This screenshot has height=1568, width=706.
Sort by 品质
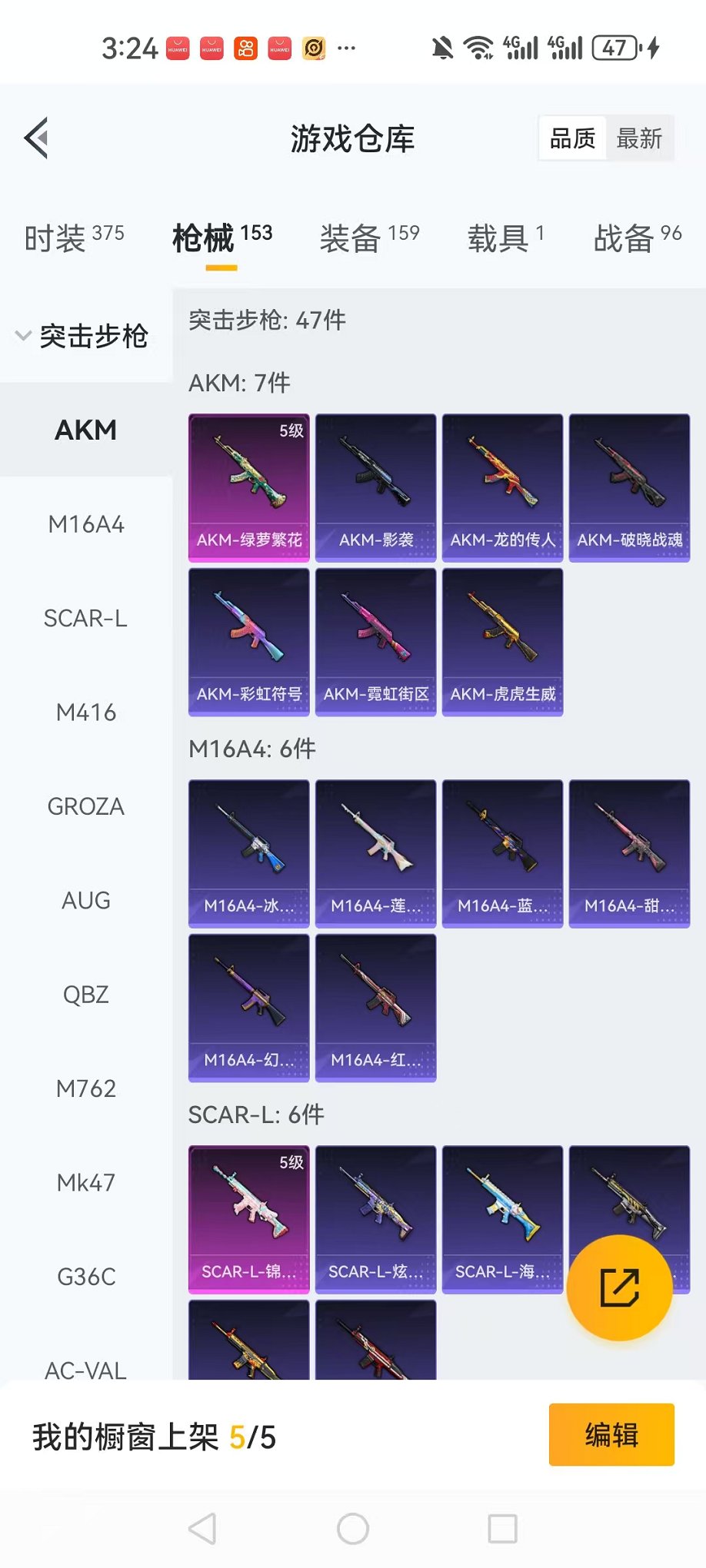573,139
